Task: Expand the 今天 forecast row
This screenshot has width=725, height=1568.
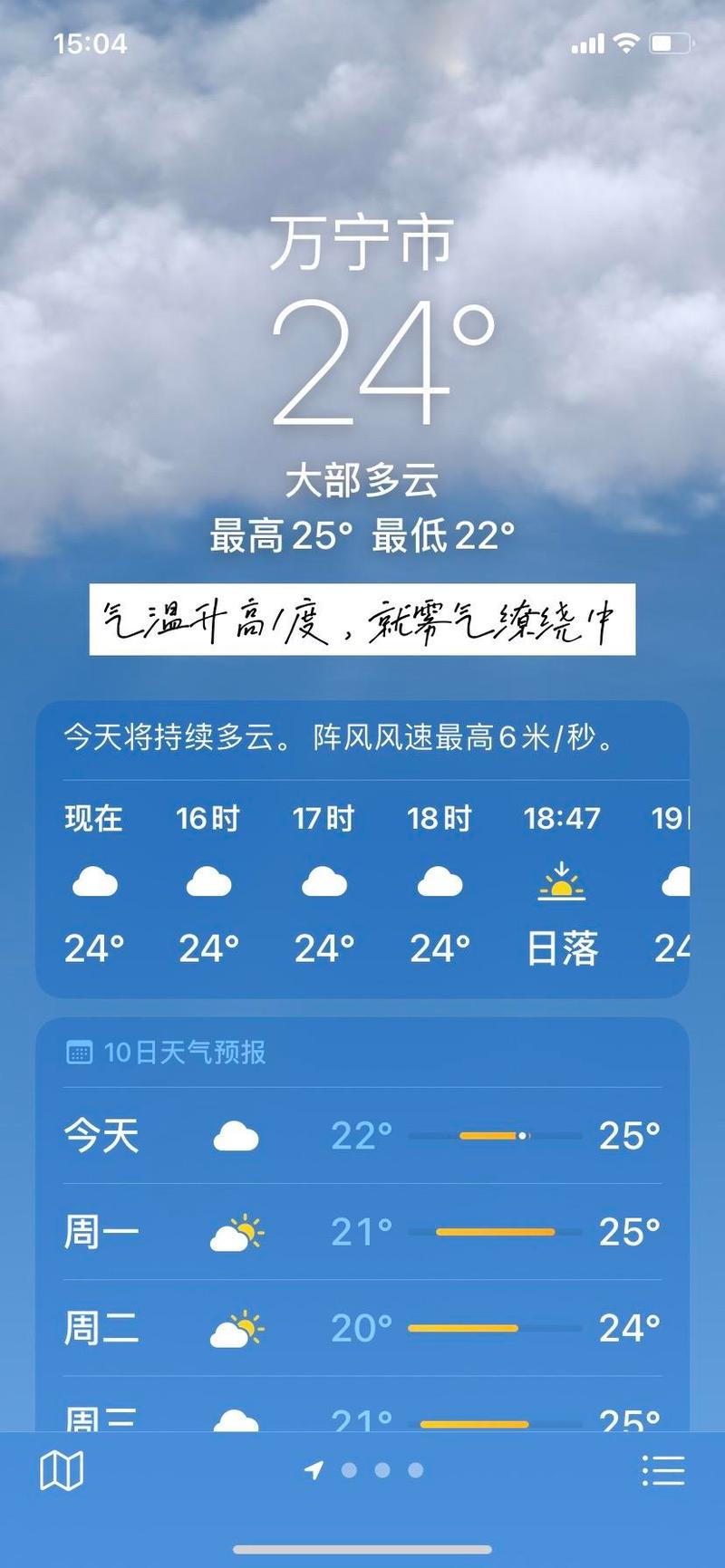Action: click(362, 1133)
